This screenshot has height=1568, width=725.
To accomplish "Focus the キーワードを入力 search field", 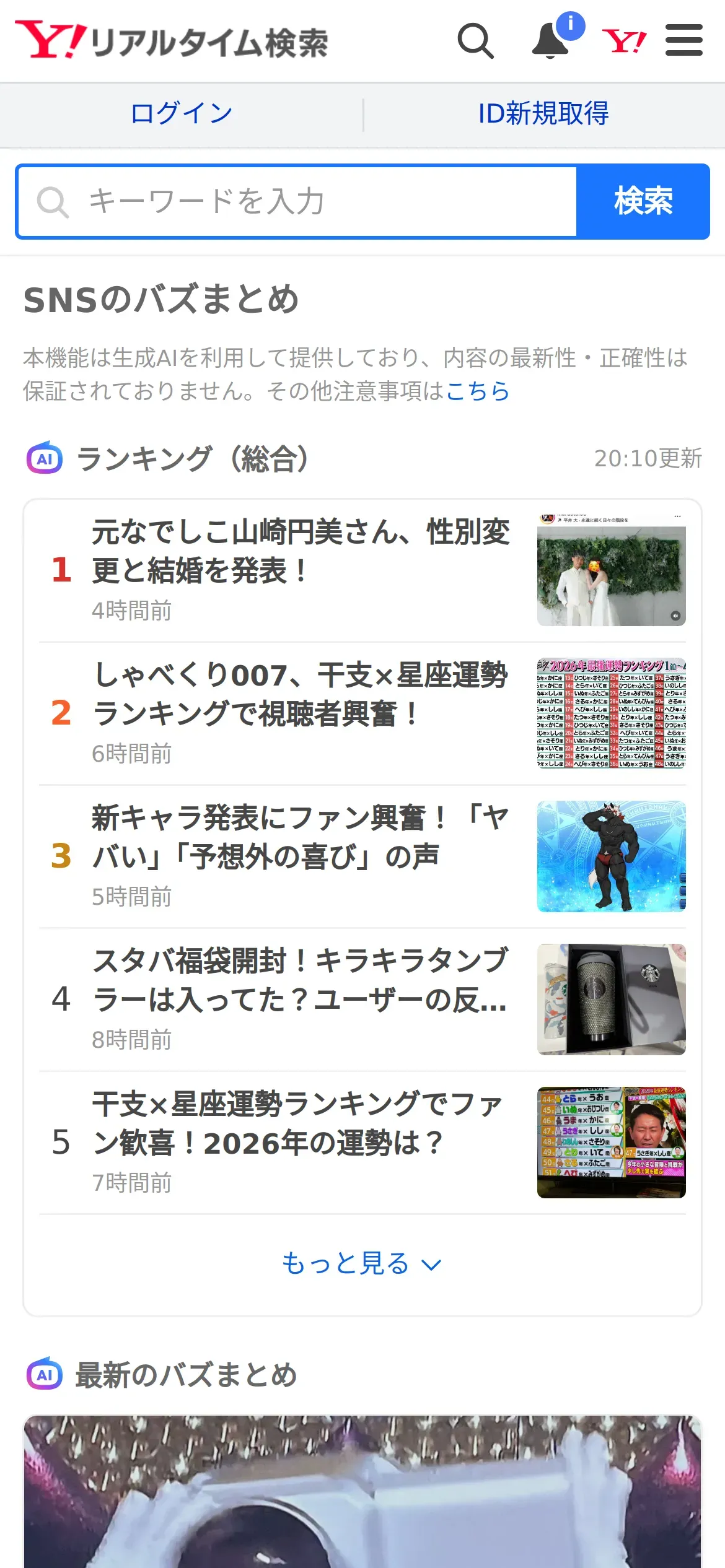I will coord(297,202).
